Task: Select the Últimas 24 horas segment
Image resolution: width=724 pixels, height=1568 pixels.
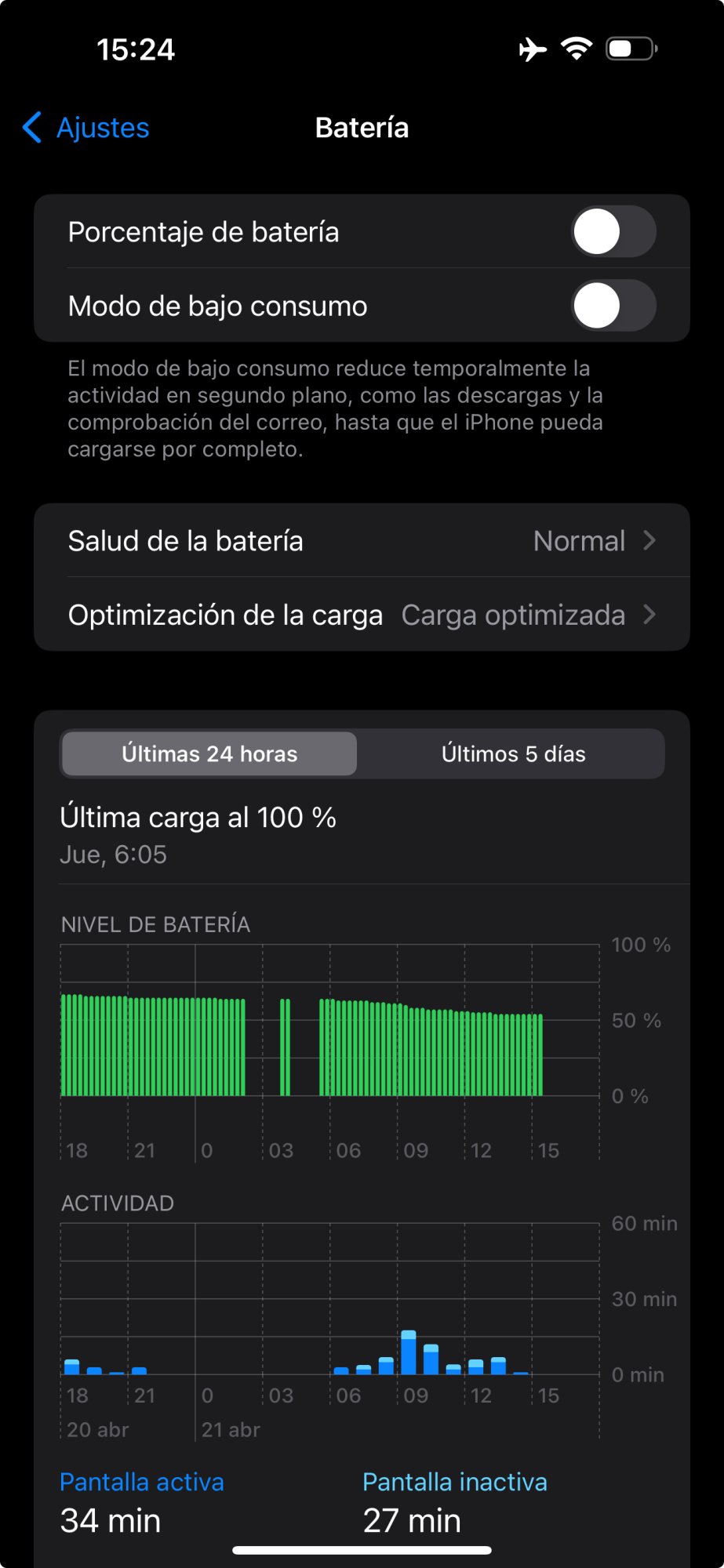Action: point(209,754)
